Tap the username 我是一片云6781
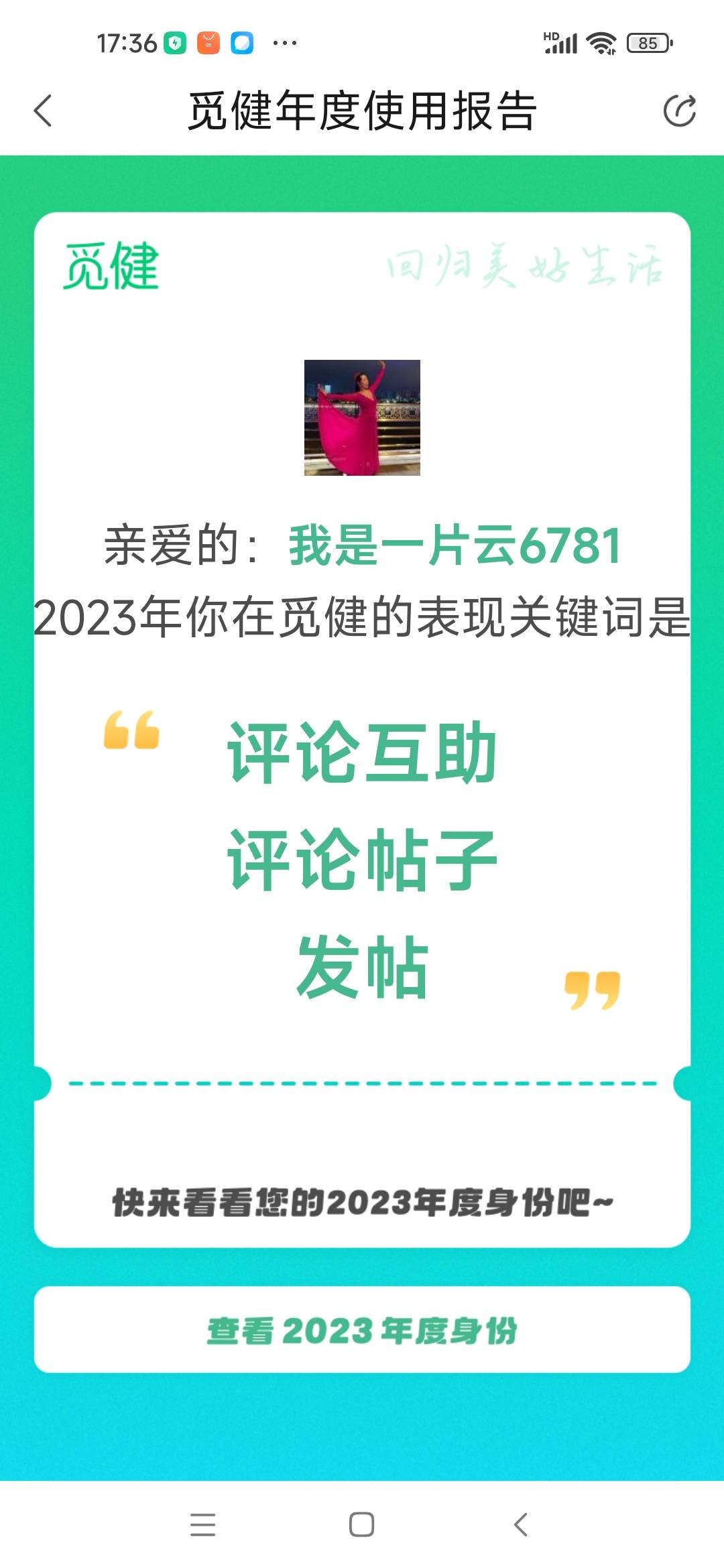Viewport: 724px width, 1568px height. [455, 547]
